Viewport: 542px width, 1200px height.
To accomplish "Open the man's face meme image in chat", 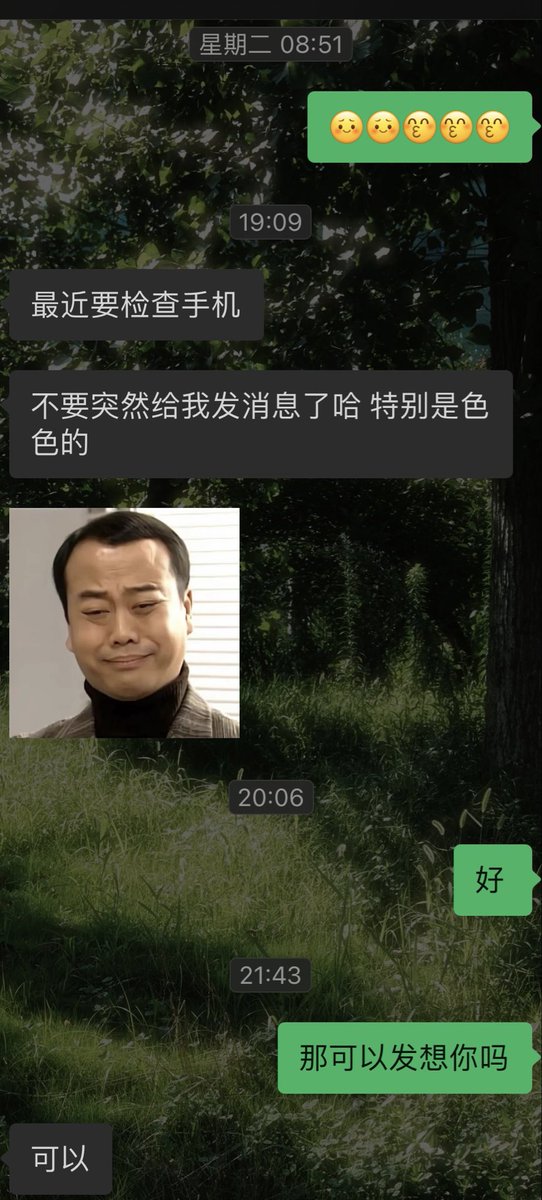I will point(124,622).
